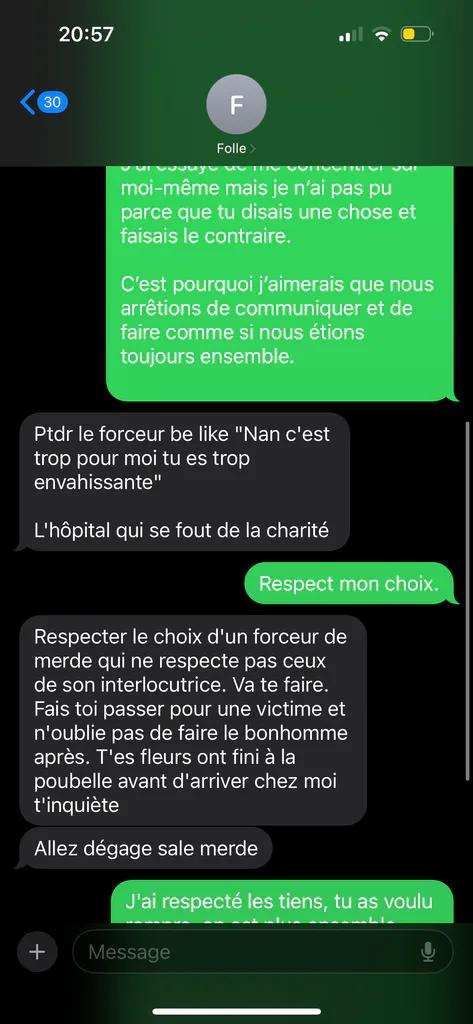
Task: Open the plus attachments menu
Action: (37, 952)
